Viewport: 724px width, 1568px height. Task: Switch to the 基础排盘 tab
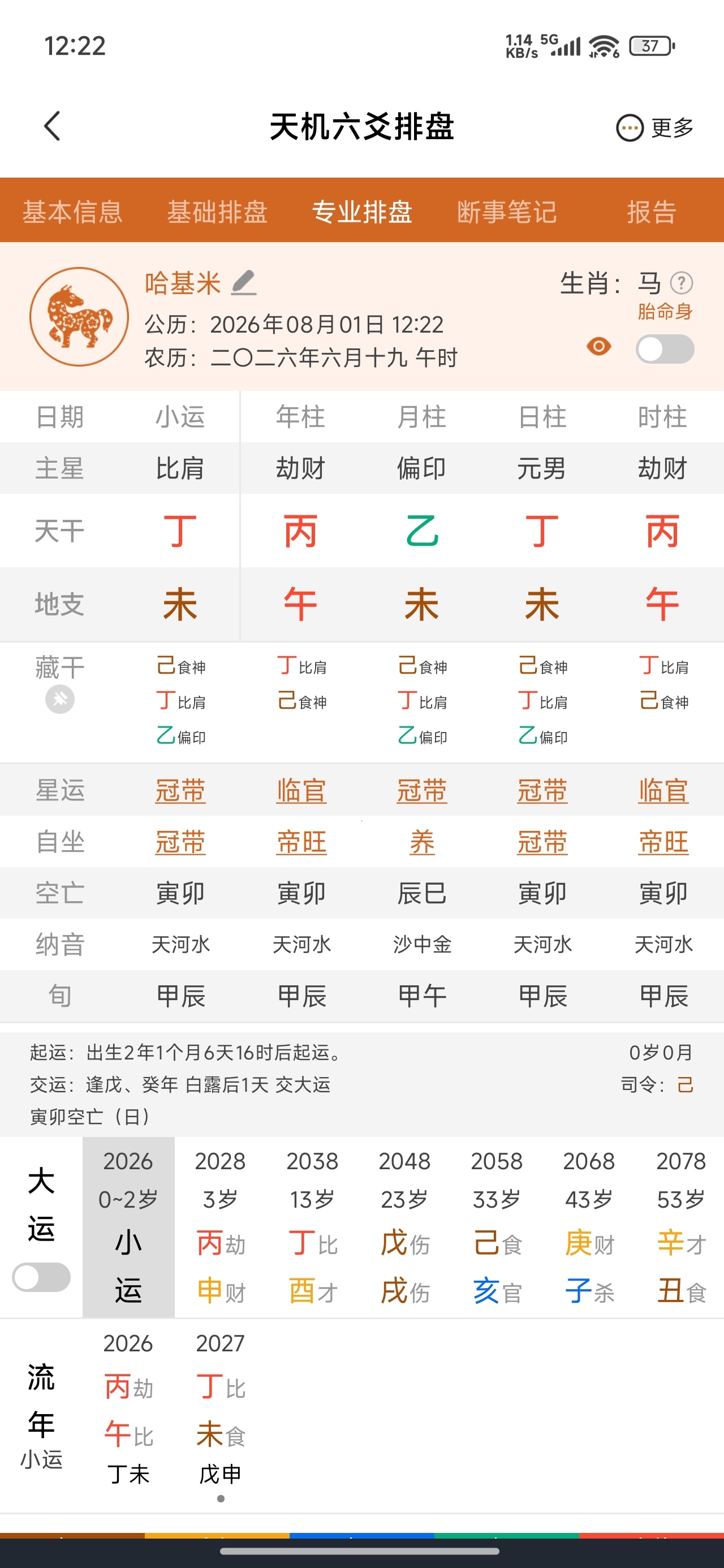217,212
